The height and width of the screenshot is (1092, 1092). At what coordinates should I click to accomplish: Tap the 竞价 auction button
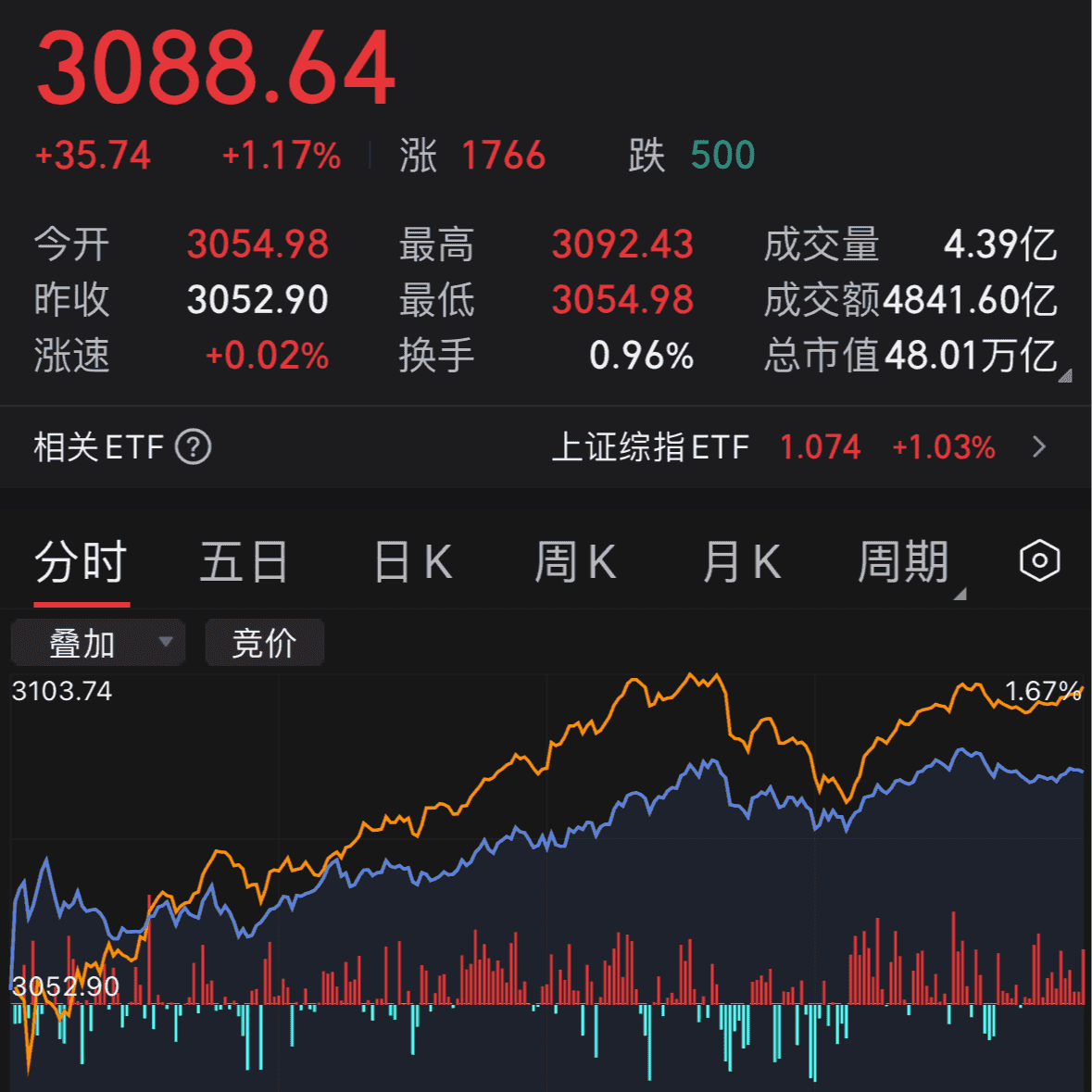click(x=265, y=643)
